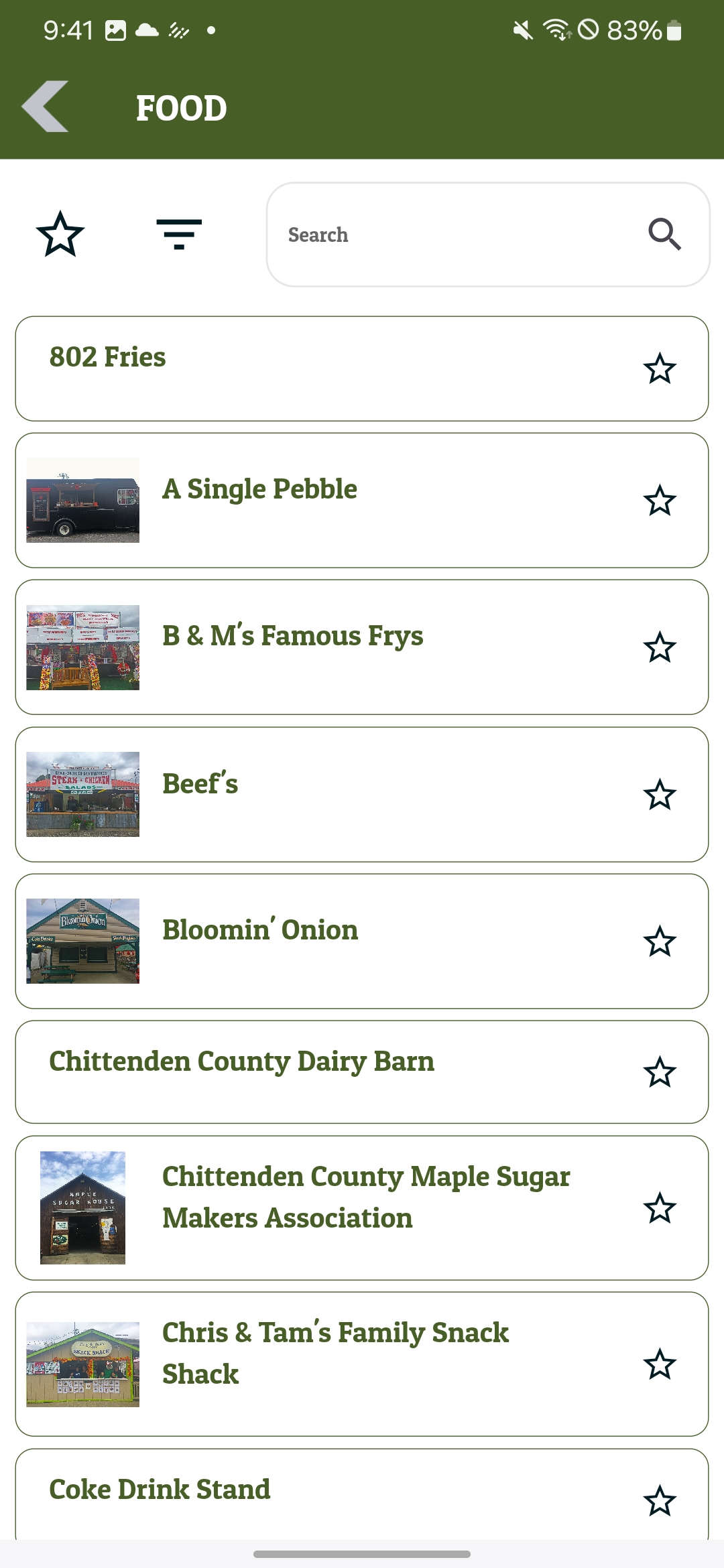The width and height of the screenshot is (724, 1568).
Task: Add Beef's to favorites
Action: [x=660, y=795]
